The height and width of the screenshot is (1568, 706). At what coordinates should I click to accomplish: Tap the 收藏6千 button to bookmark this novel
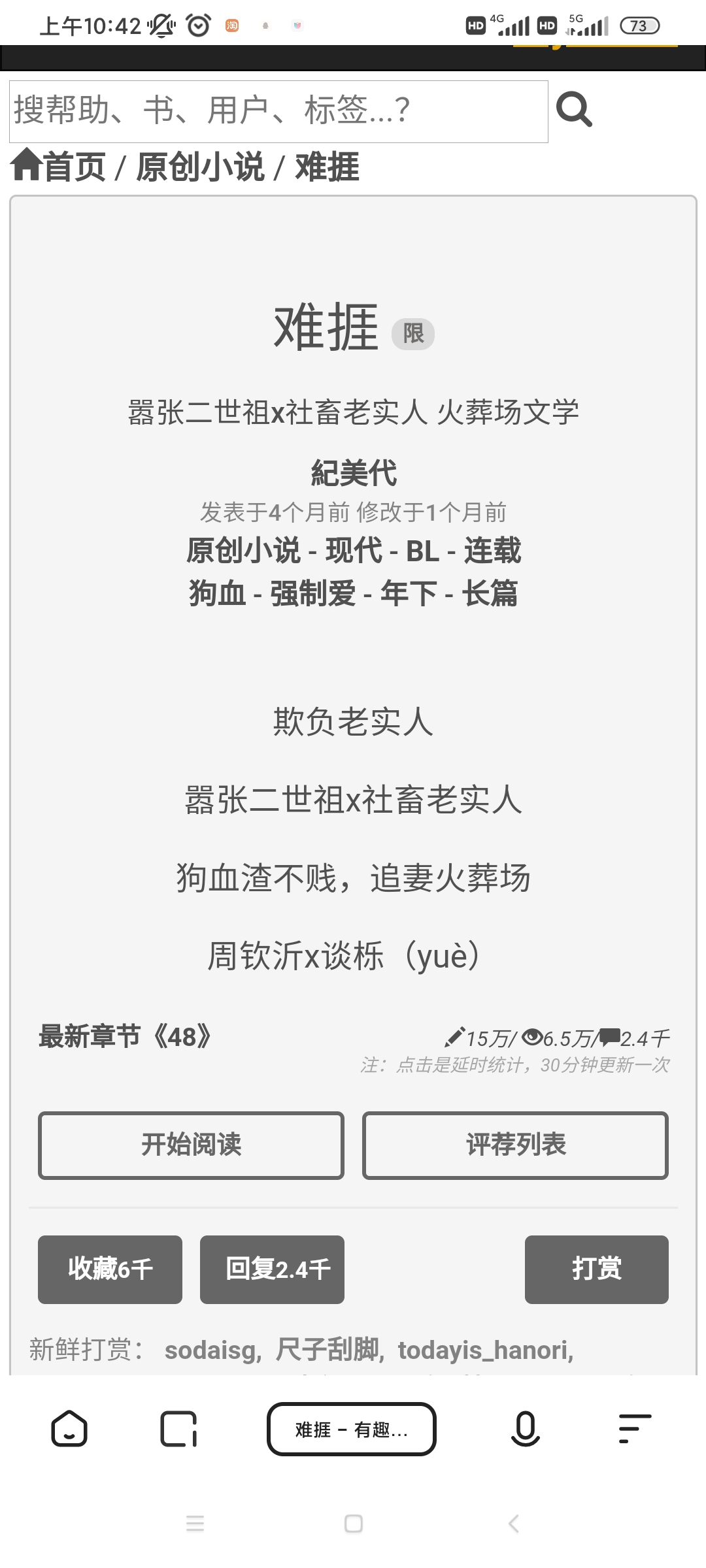tap(110, 1269)
